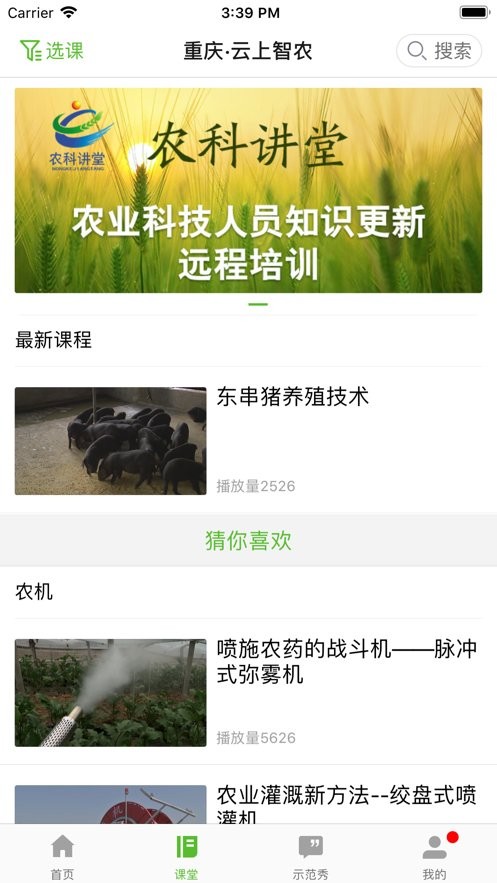
Task: Tap the 搜索 search box
Action: 439,51
